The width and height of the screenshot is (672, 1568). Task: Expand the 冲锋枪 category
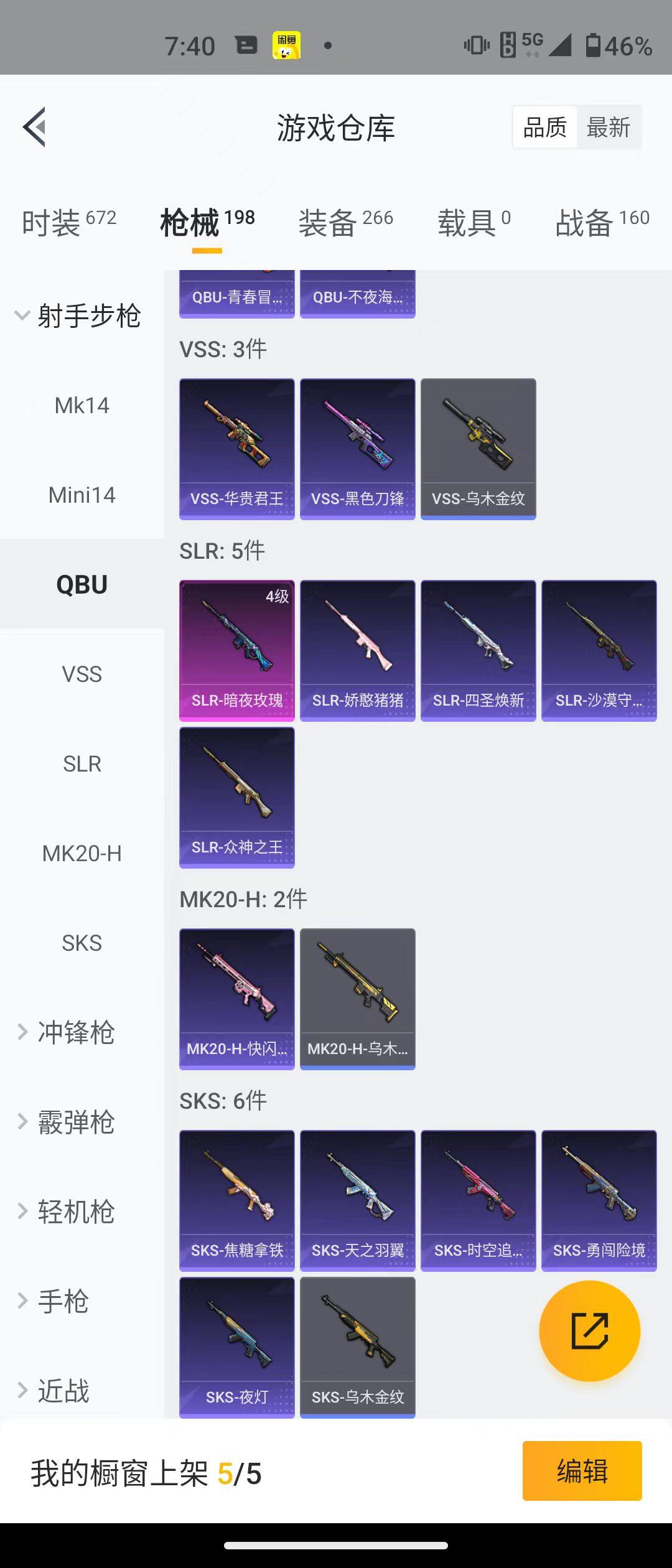[x=75, y=1032]
